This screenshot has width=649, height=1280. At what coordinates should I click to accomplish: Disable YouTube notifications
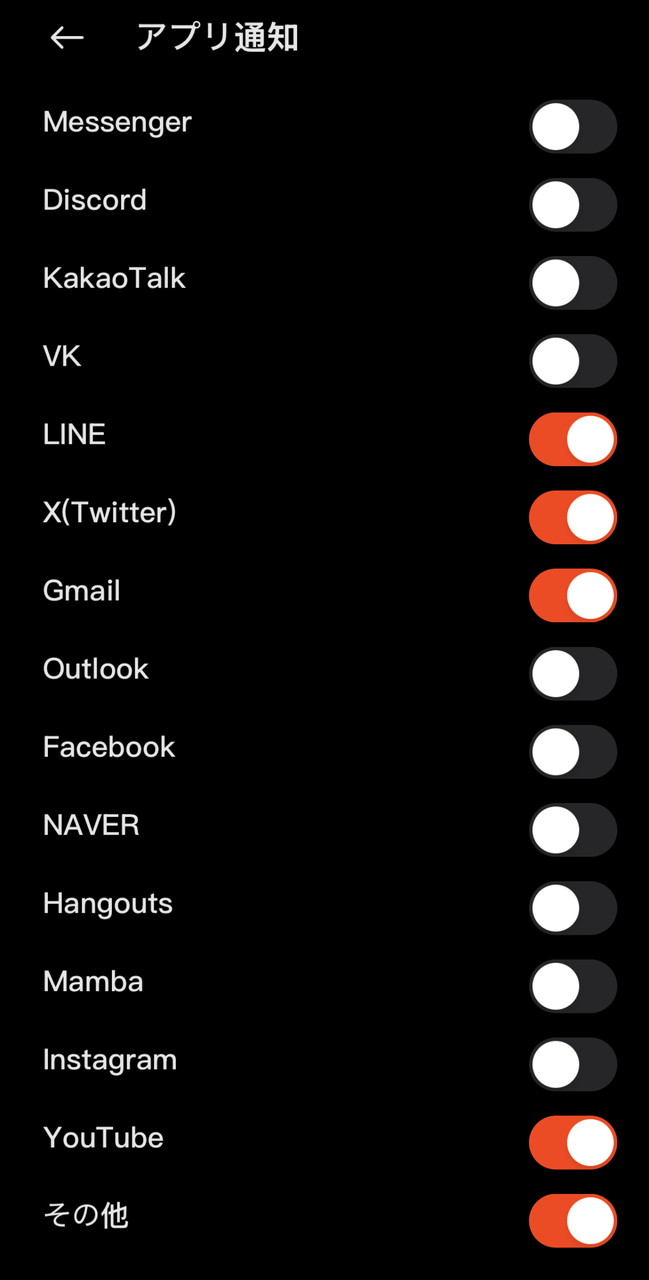pos(572,1143)
